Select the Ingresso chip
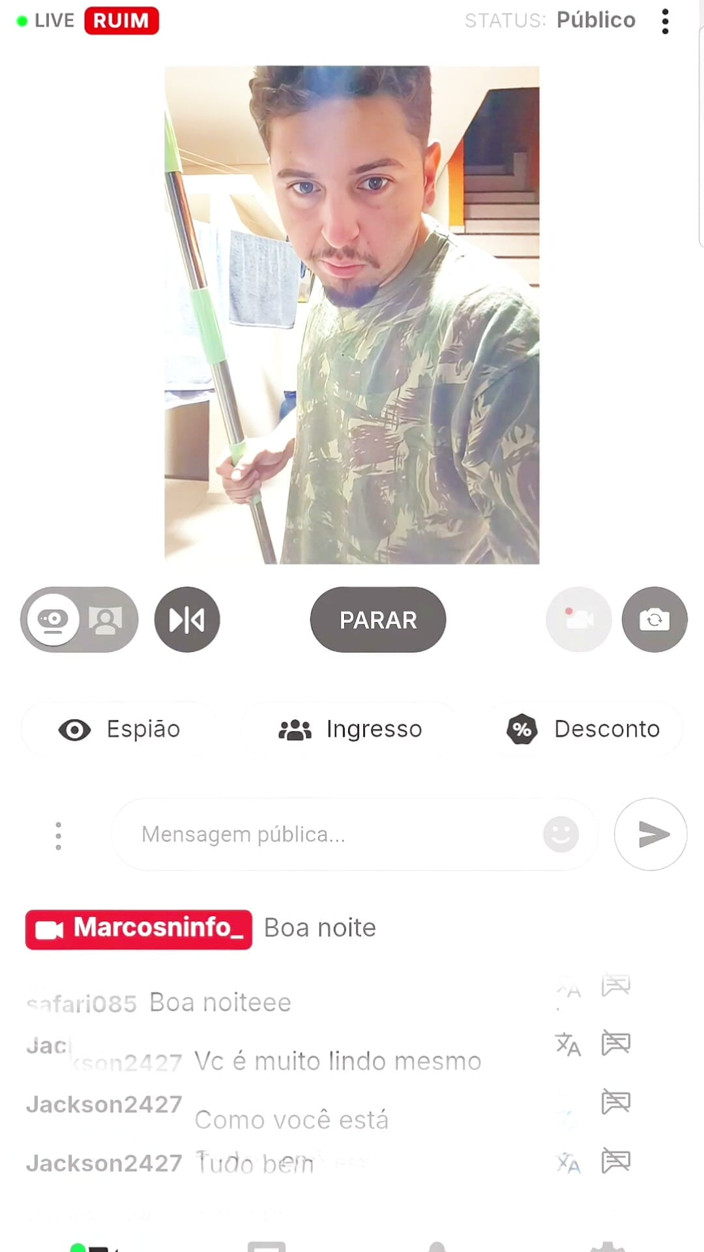Screen dimensions: 704x1252 point(350,729)
